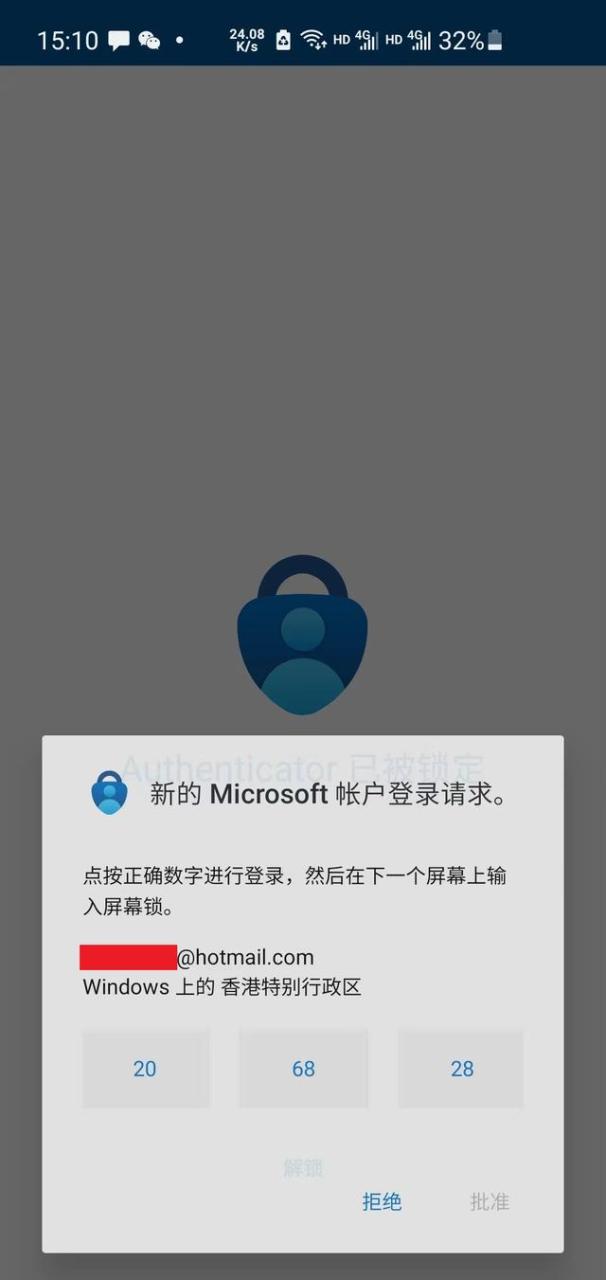
Task: Select number 20 to sign in
Action: [146, 1069]
